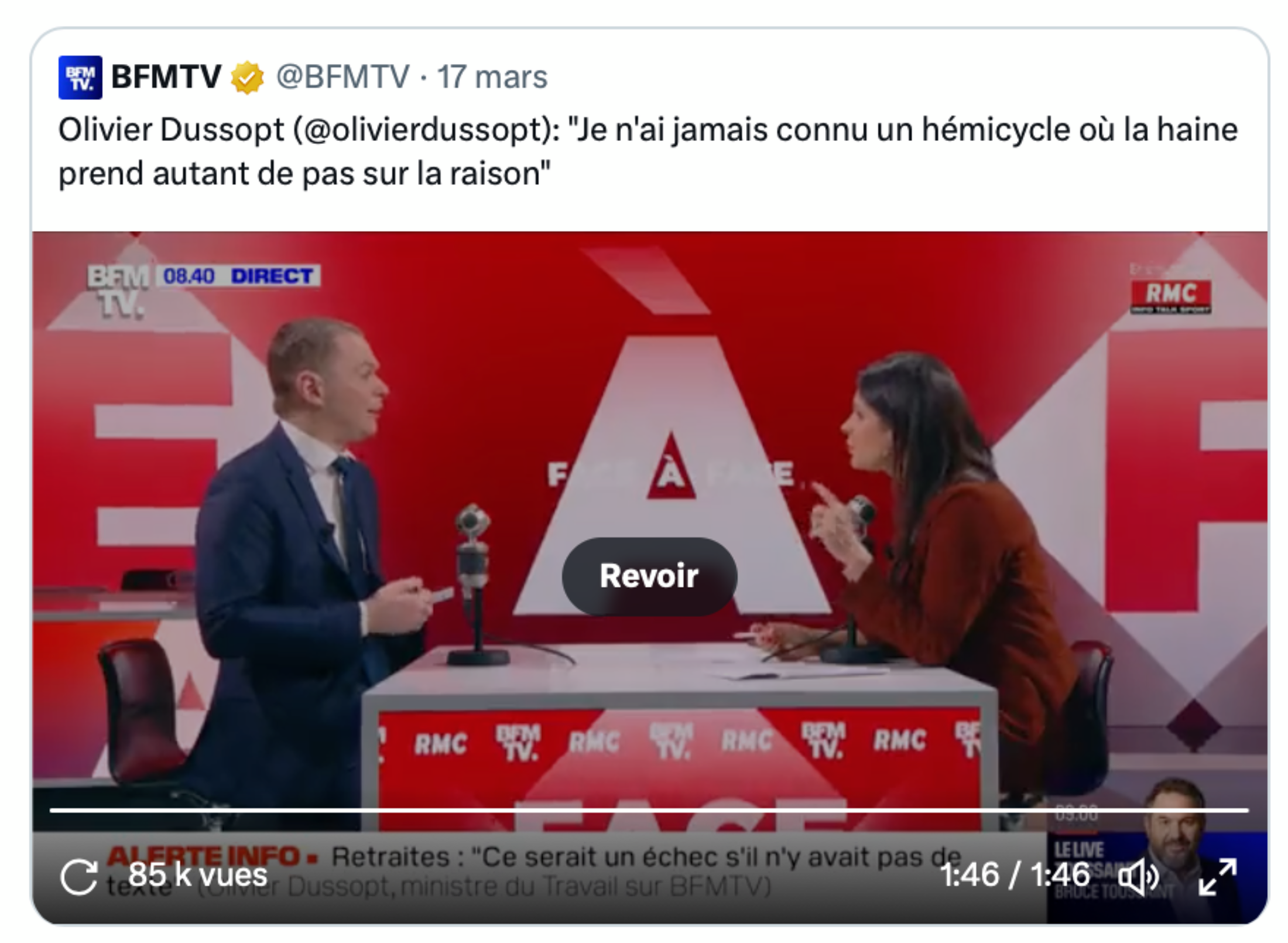Tap the Revoir replay button

[649, 576]
